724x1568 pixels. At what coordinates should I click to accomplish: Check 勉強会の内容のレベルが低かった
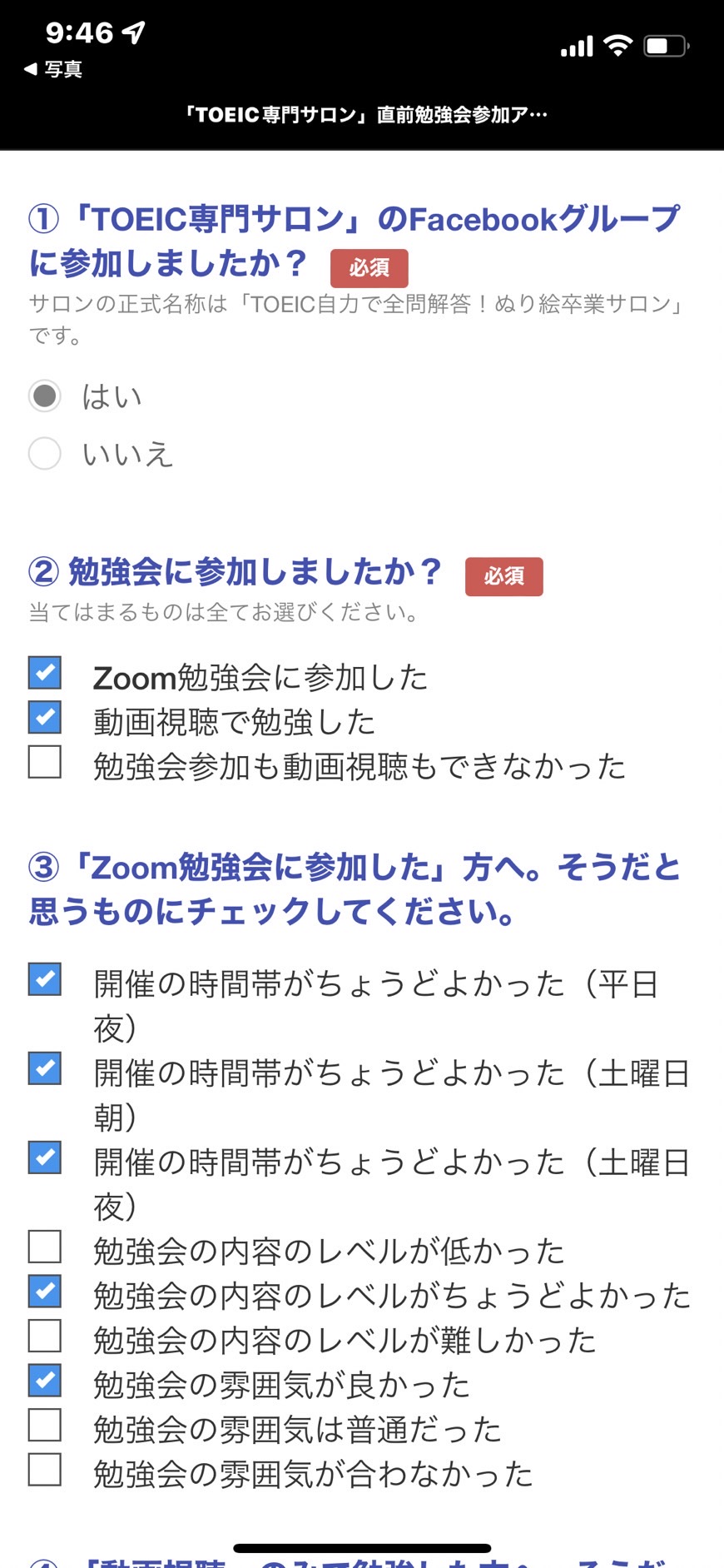(x=45, y=1247)
